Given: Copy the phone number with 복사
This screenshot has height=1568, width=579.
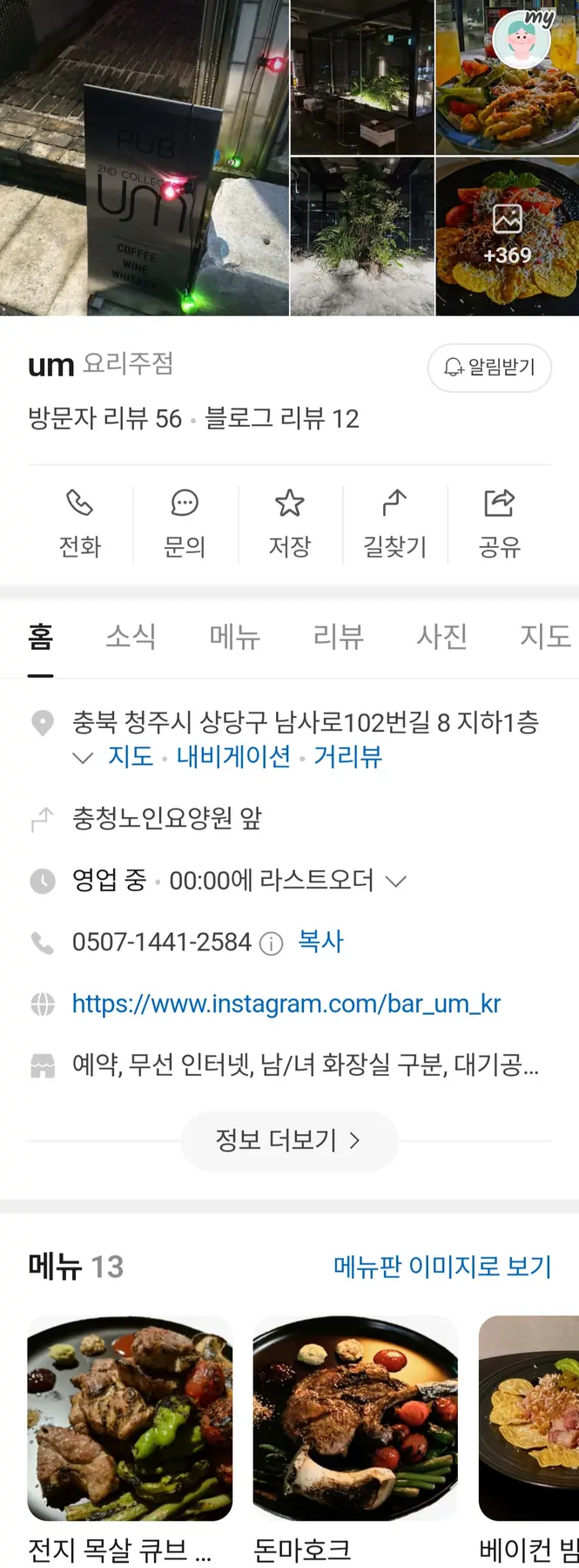Looking at the screenshot, I should click(320, 942).
